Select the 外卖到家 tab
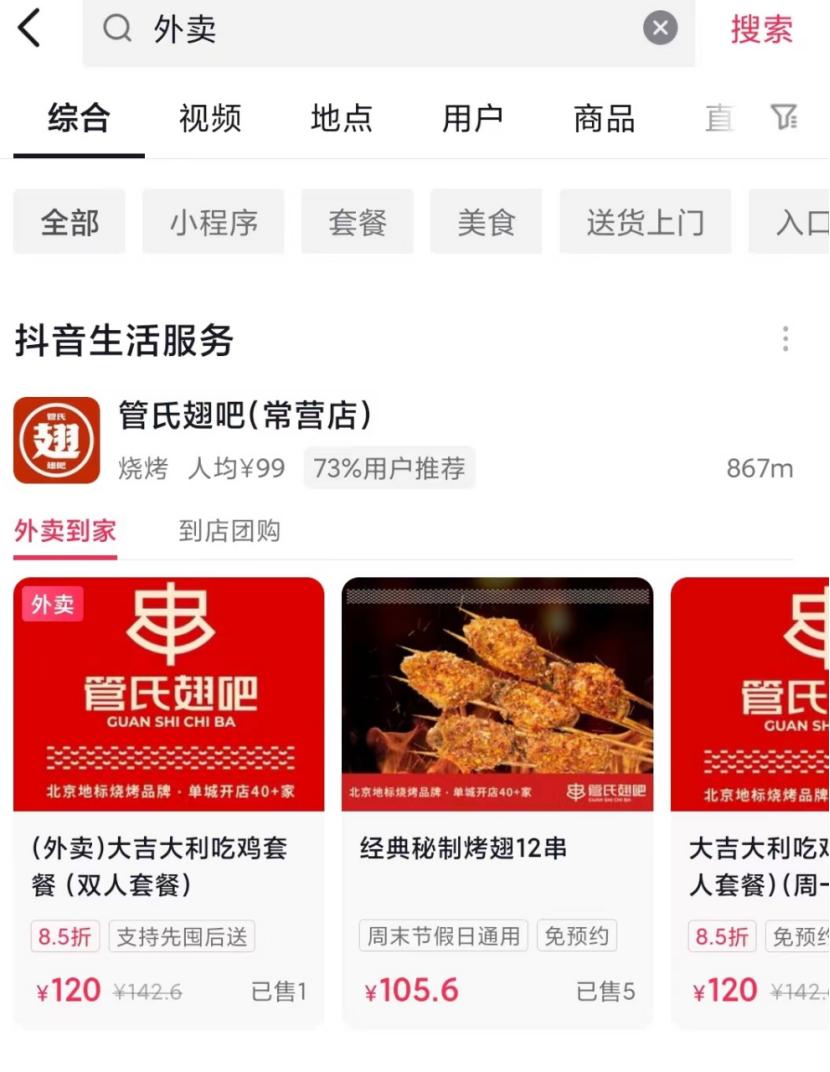 65,531
